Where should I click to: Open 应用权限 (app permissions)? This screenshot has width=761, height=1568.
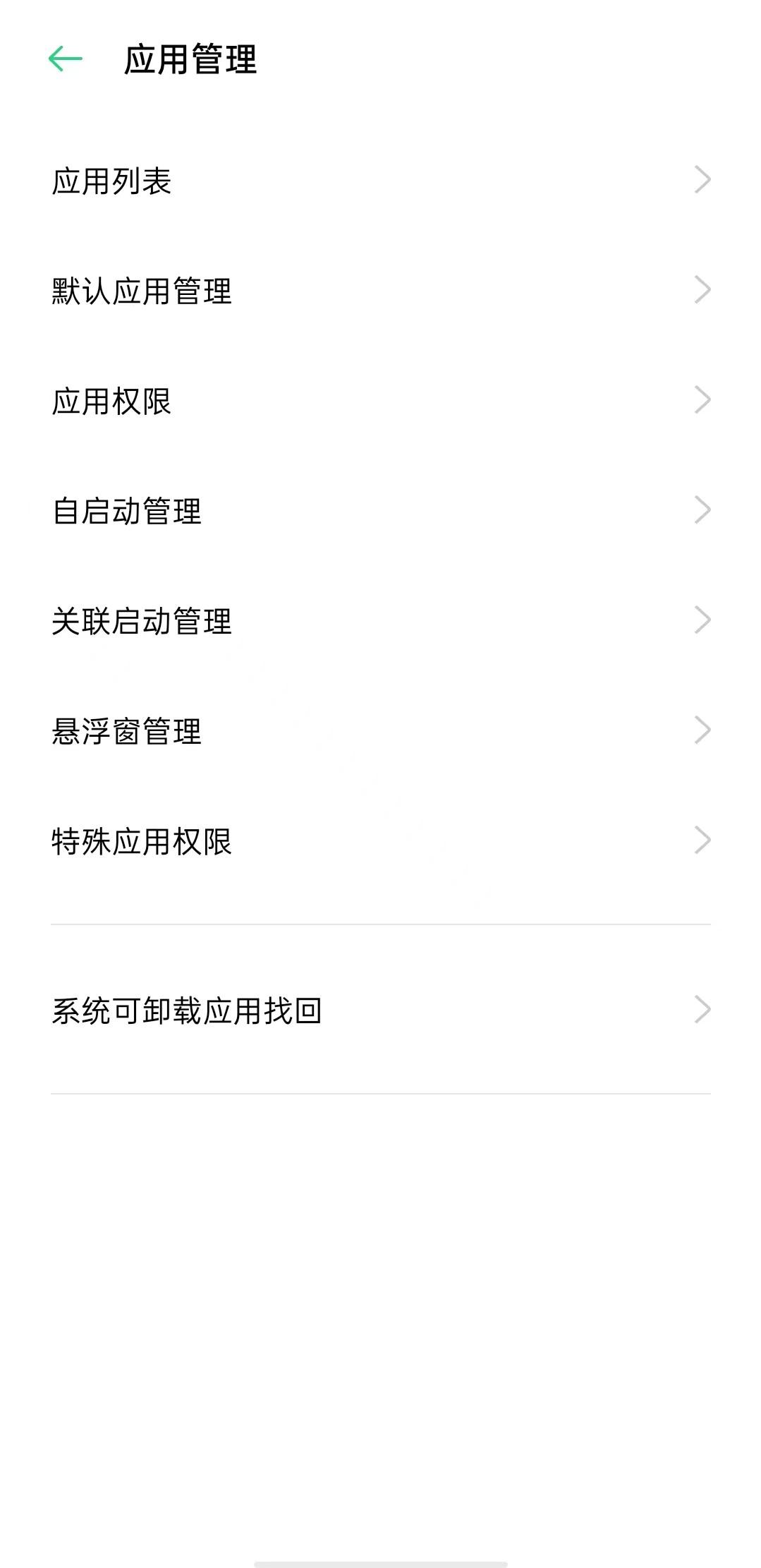pos(380,401)
